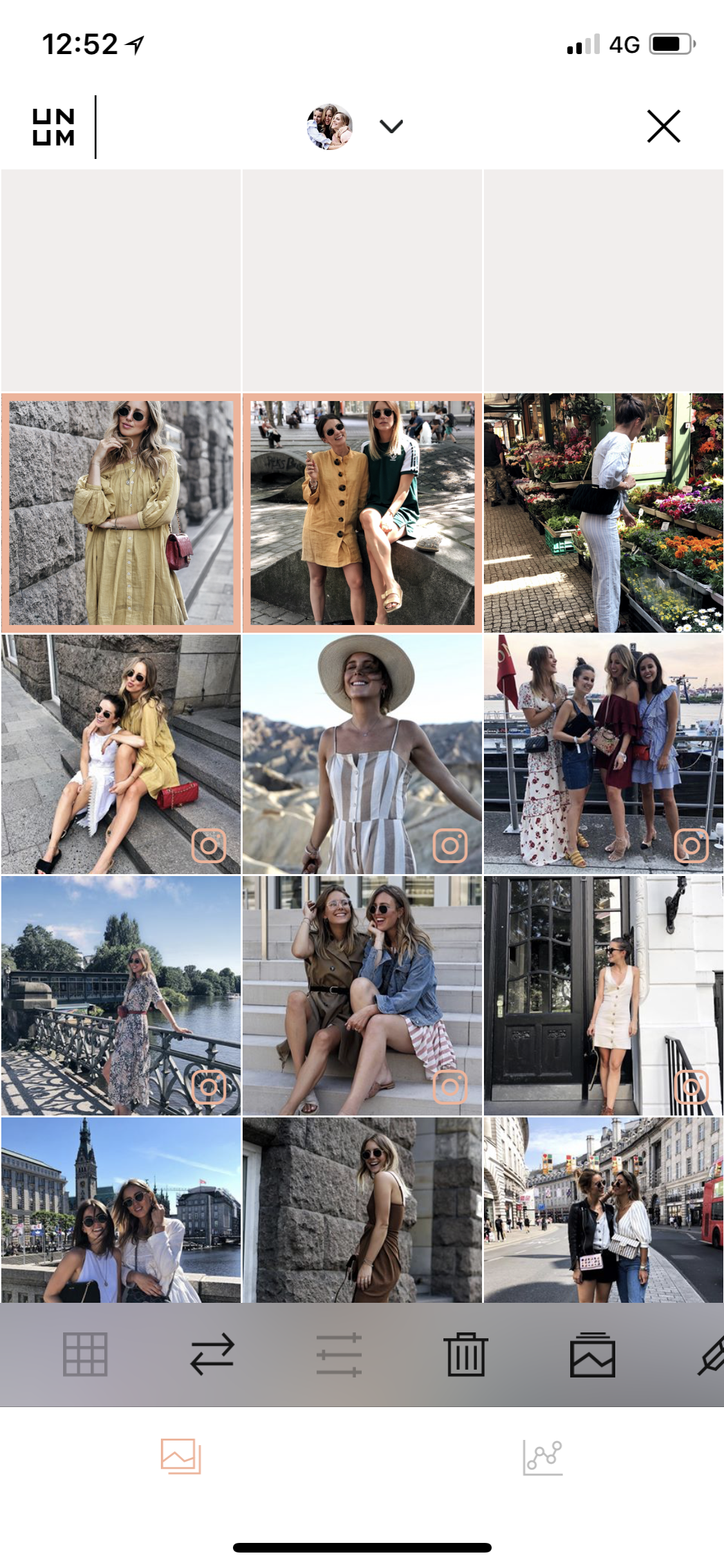This screenshot has width=724, height=1568.
Task: Open the edit pencil tool
Action: [711, 1354]
